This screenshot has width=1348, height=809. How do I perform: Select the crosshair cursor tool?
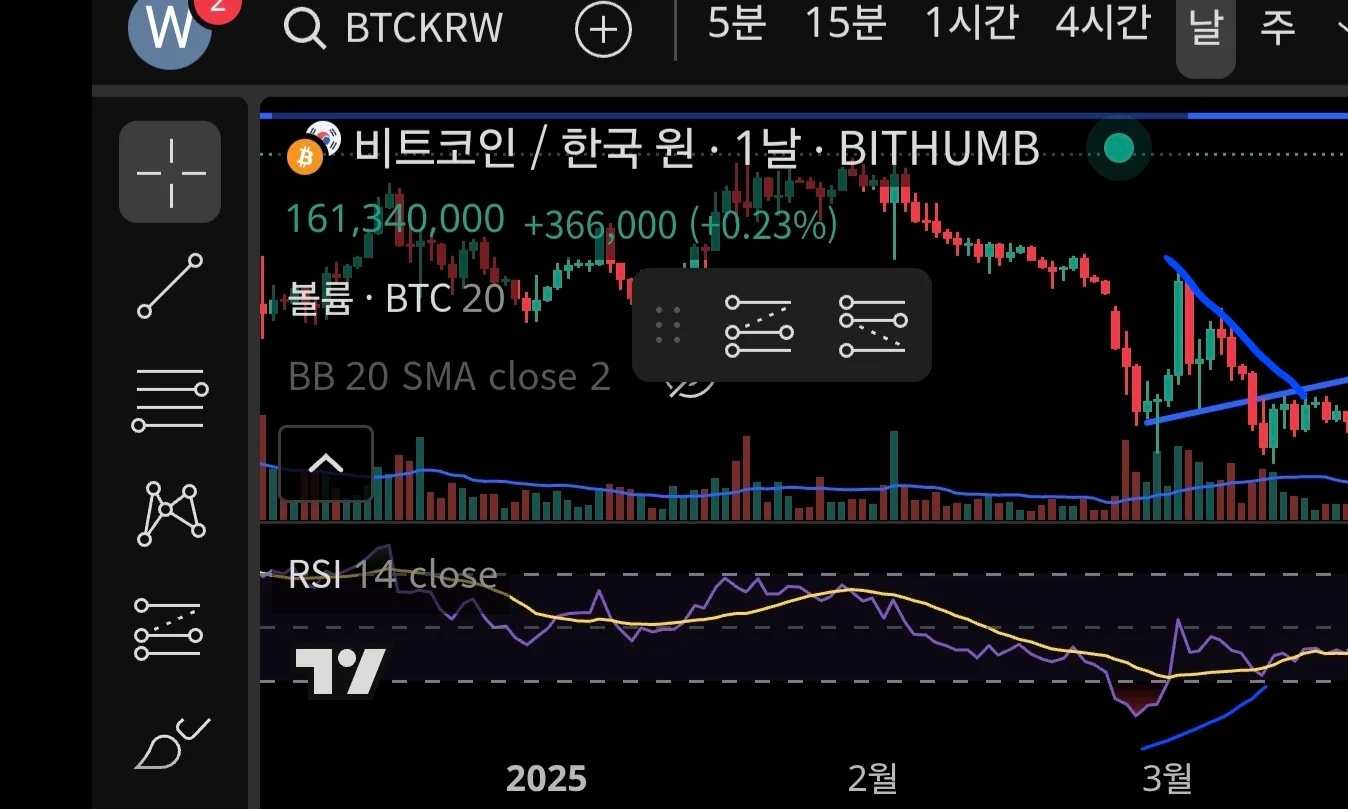[170, 172]
